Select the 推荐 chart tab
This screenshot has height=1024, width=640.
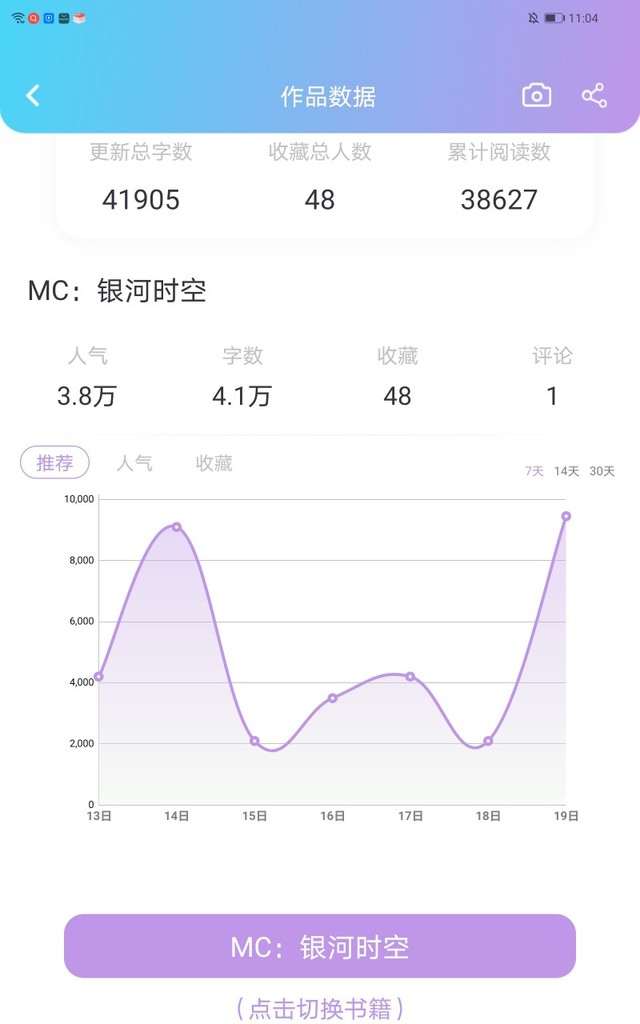(55, 463)
